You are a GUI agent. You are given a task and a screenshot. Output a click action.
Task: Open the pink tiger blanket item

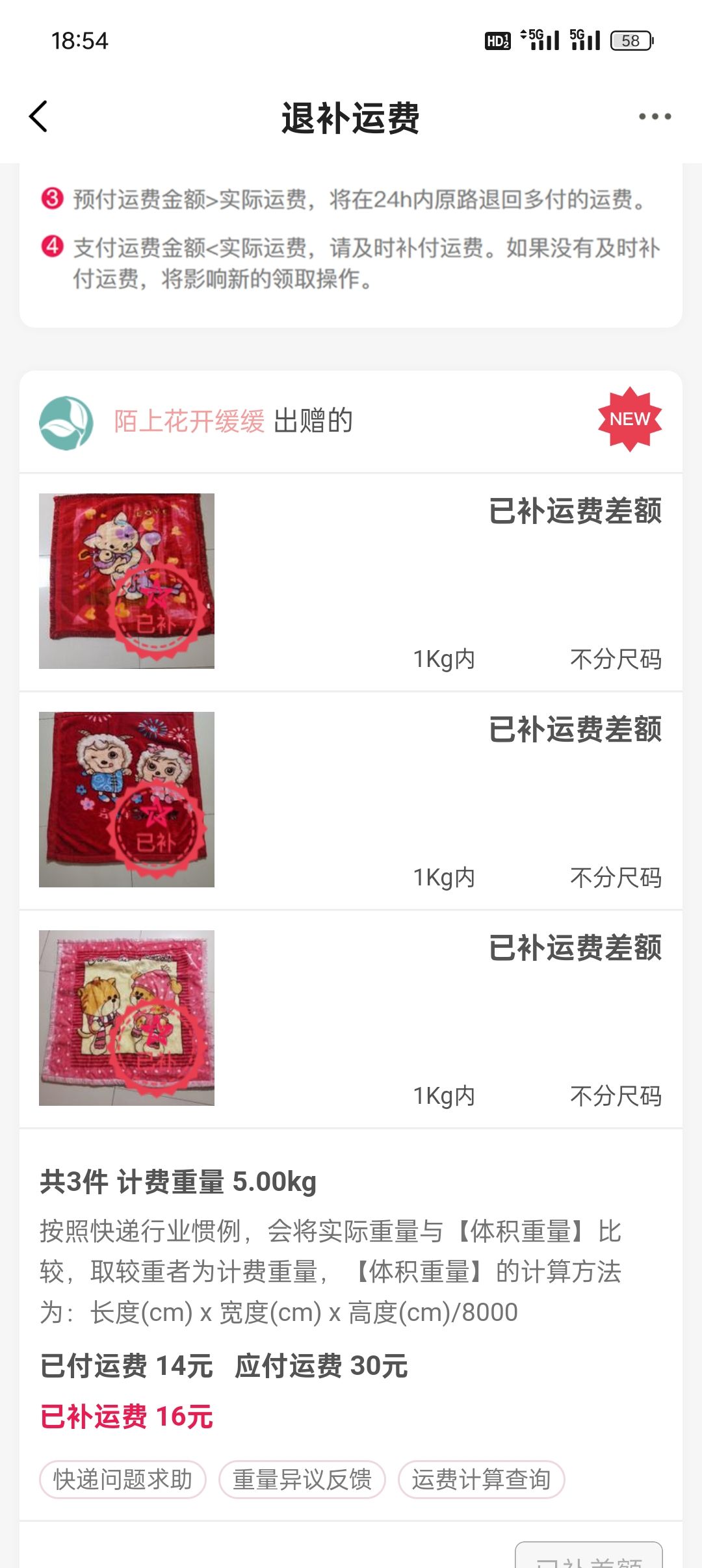(127, 1018)
